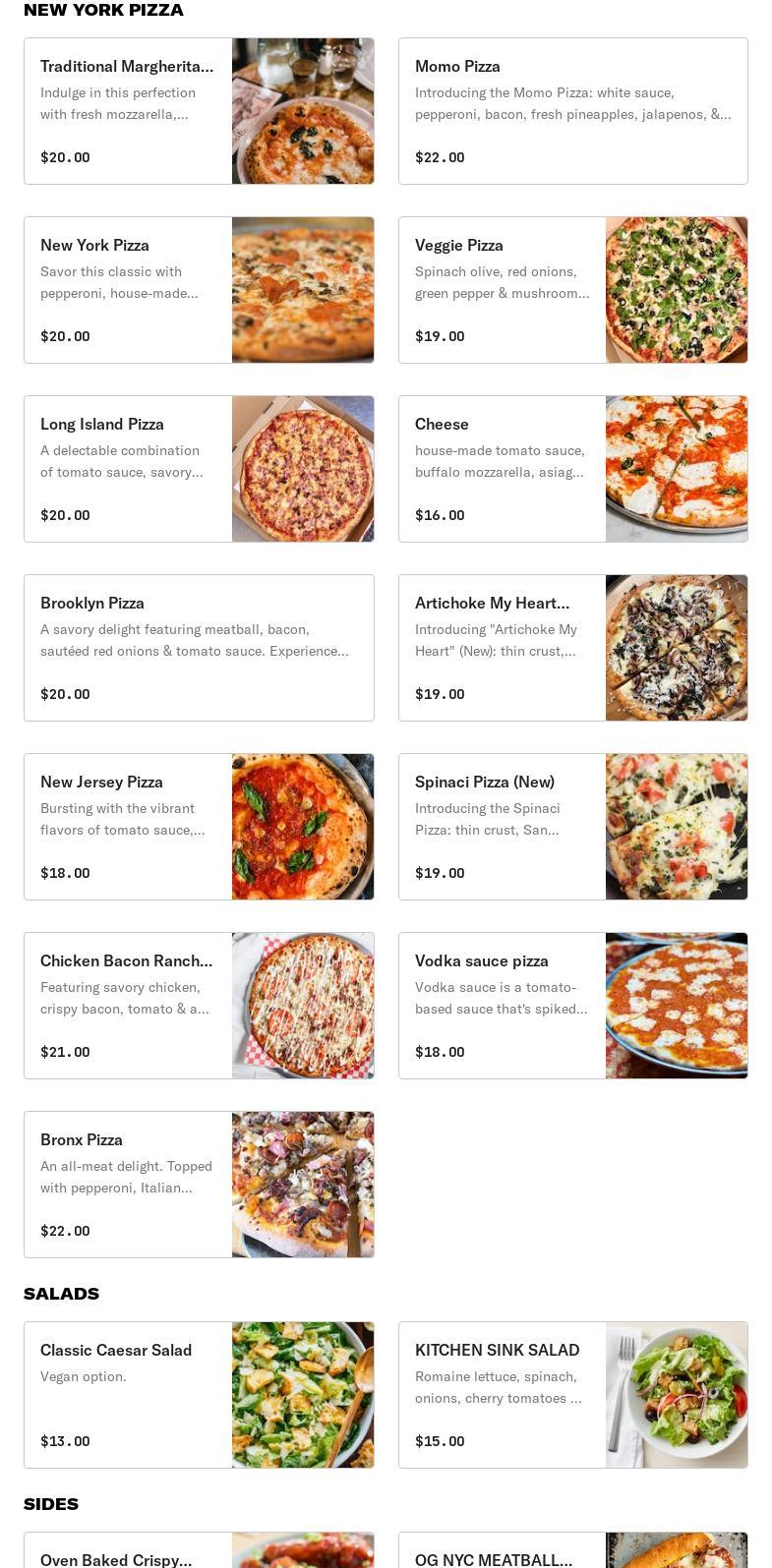Tap the Cheese pizza card
The height and width of the screenshot is (1568, 772).
pyautogui.click(x=572, y=469)
